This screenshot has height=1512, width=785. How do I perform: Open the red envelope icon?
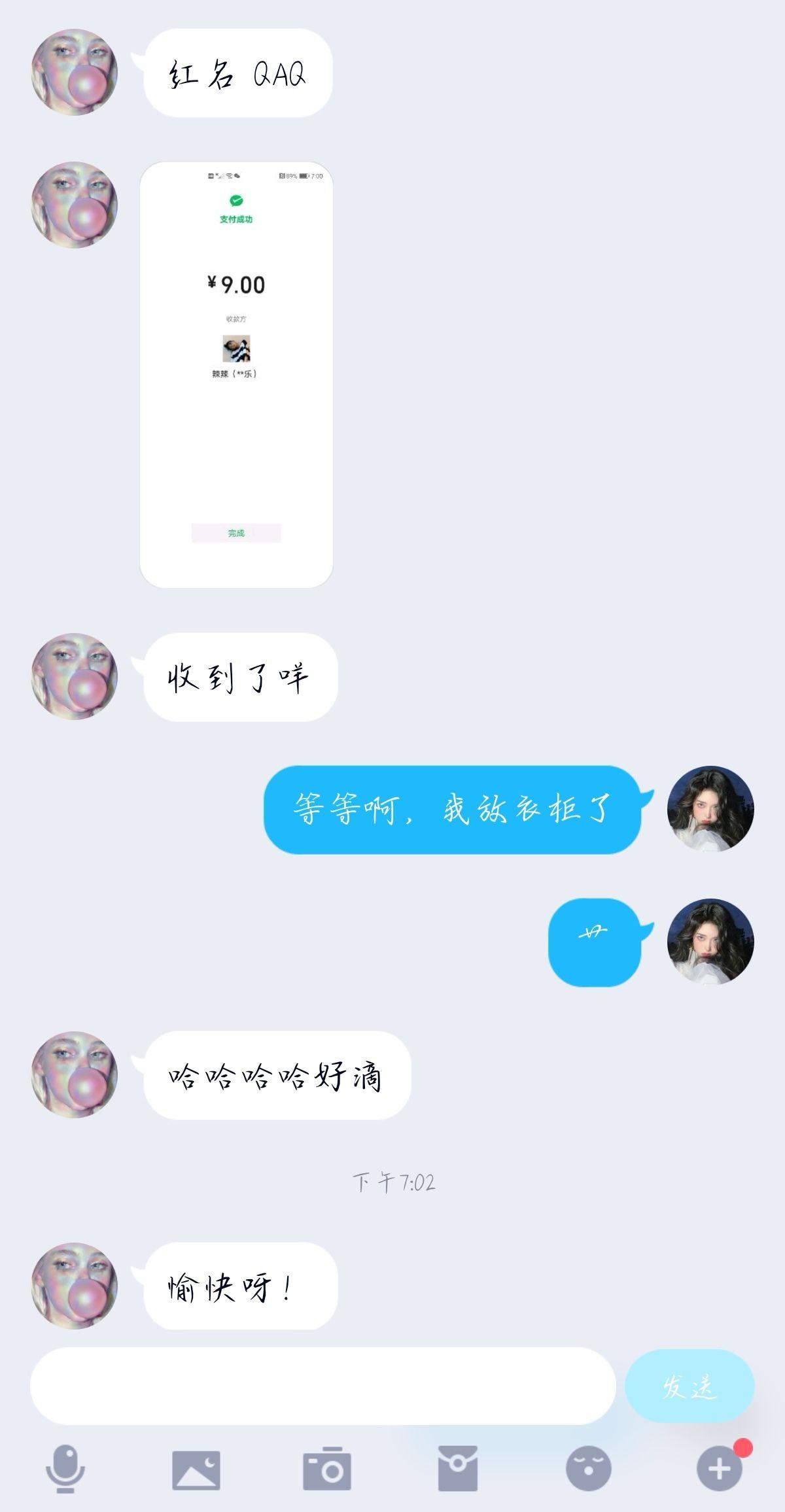click(457, 1468)
